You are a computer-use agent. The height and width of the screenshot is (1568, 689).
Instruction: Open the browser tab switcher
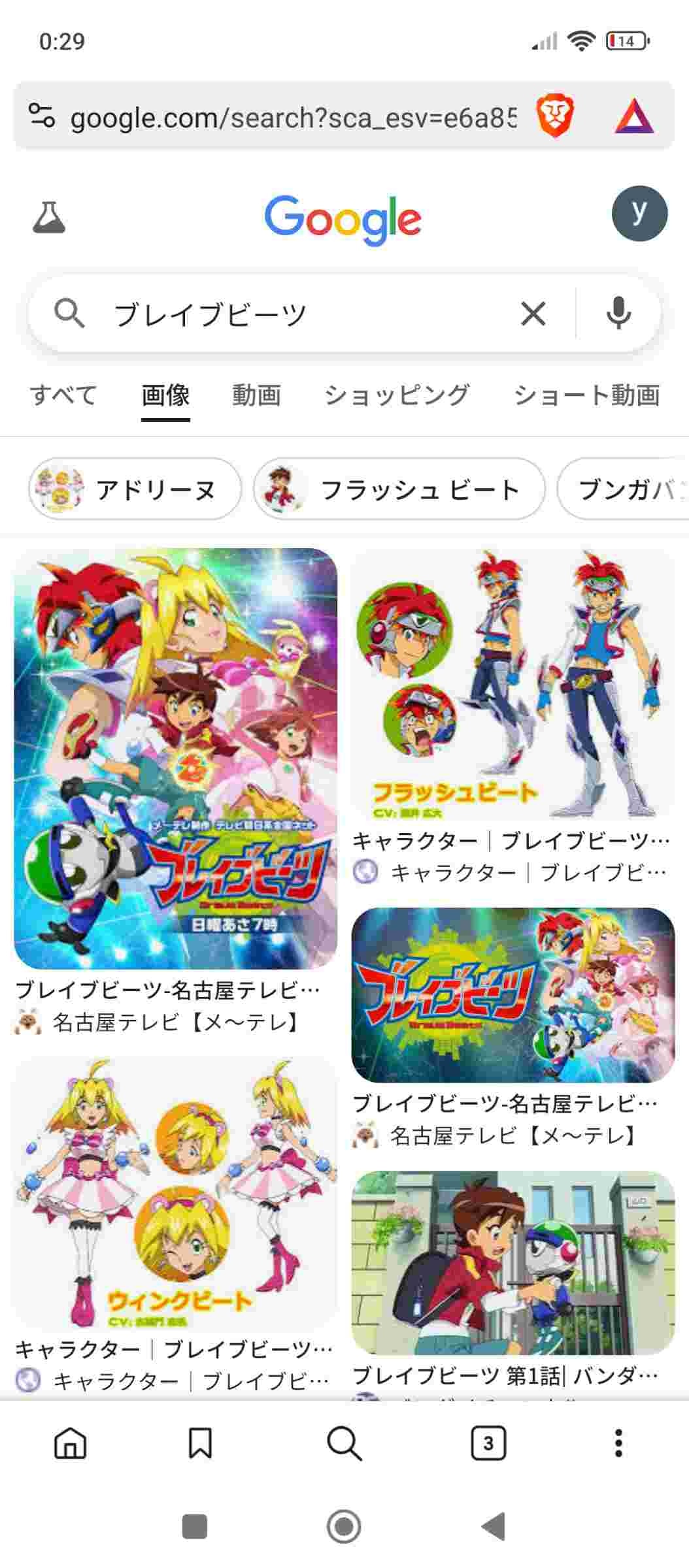488,1443
